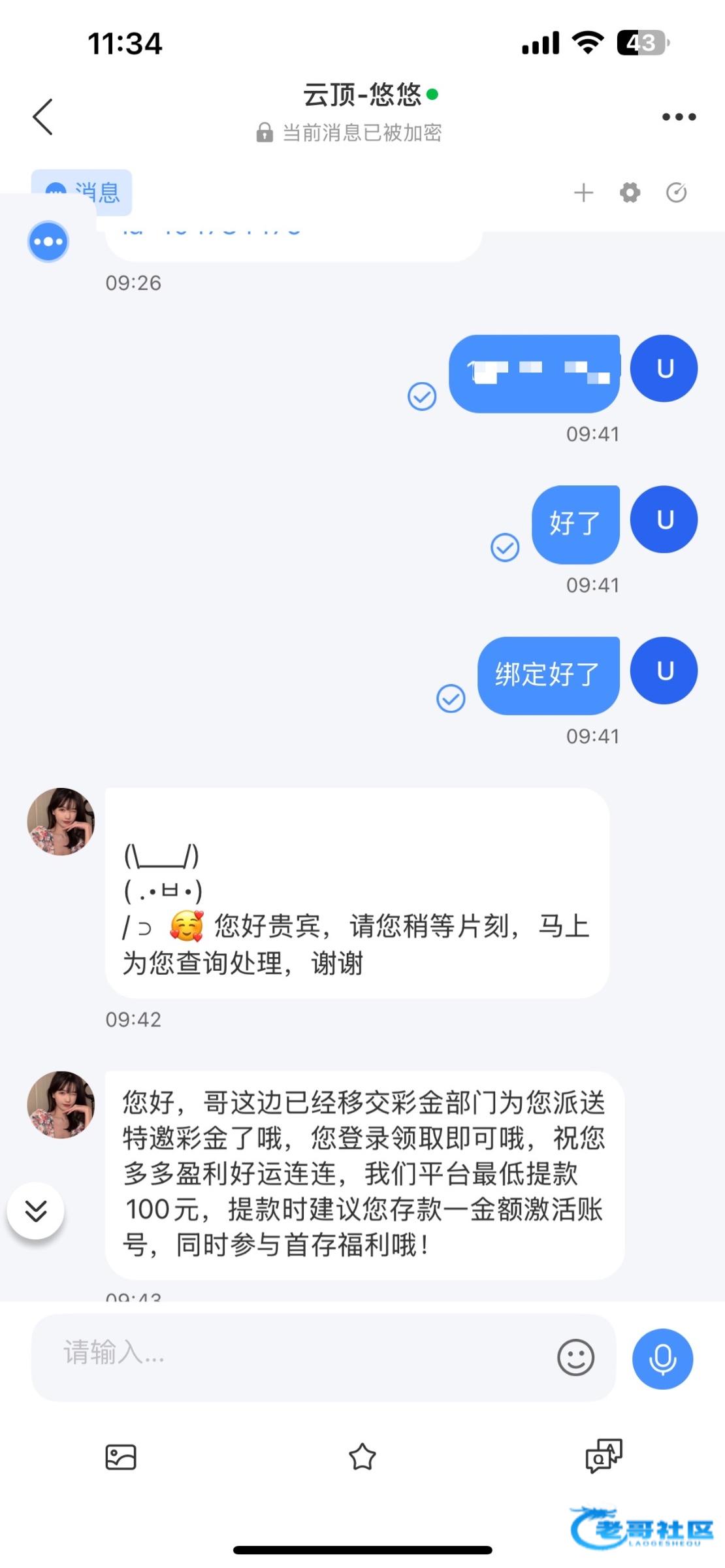The image size is (725, 1568).
Task: Focus the 请输入 message input field
Action: coord(294,1358)
